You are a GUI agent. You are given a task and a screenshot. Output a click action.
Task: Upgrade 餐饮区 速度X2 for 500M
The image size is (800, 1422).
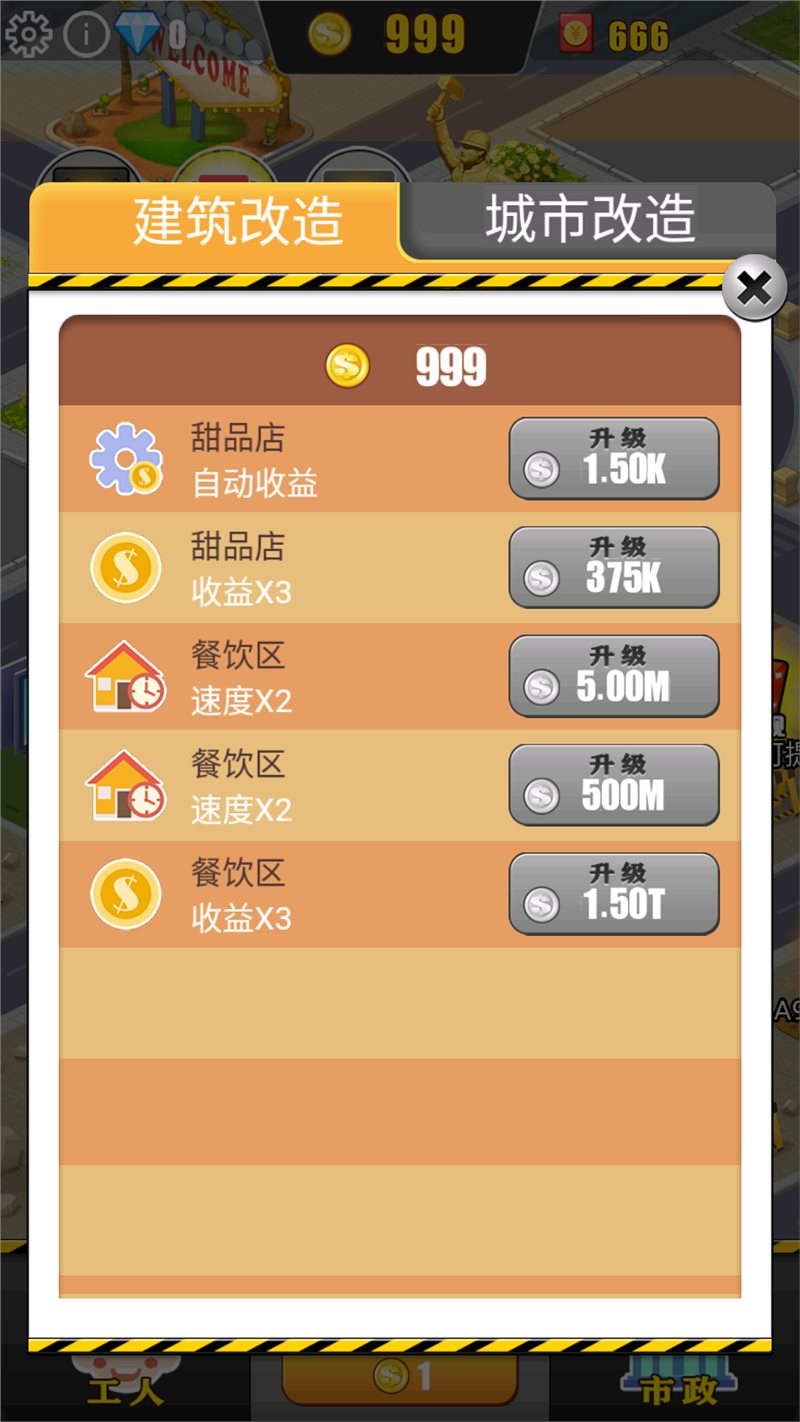(x=614, y=786)
